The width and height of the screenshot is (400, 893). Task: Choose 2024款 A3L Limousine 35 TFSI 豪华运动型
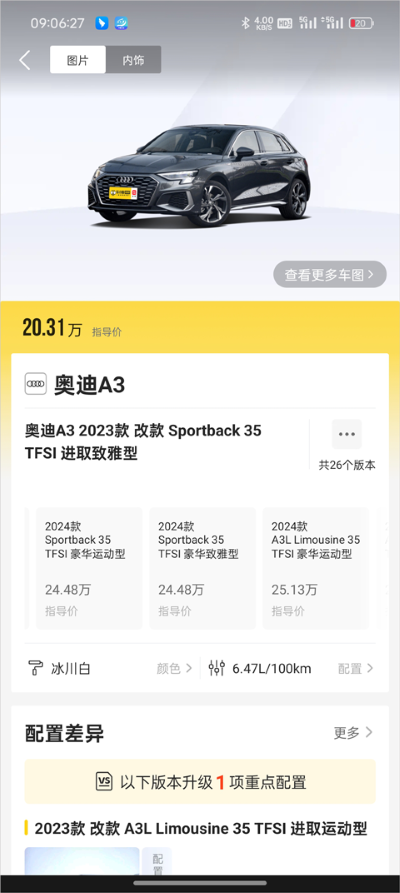point(316,568)
